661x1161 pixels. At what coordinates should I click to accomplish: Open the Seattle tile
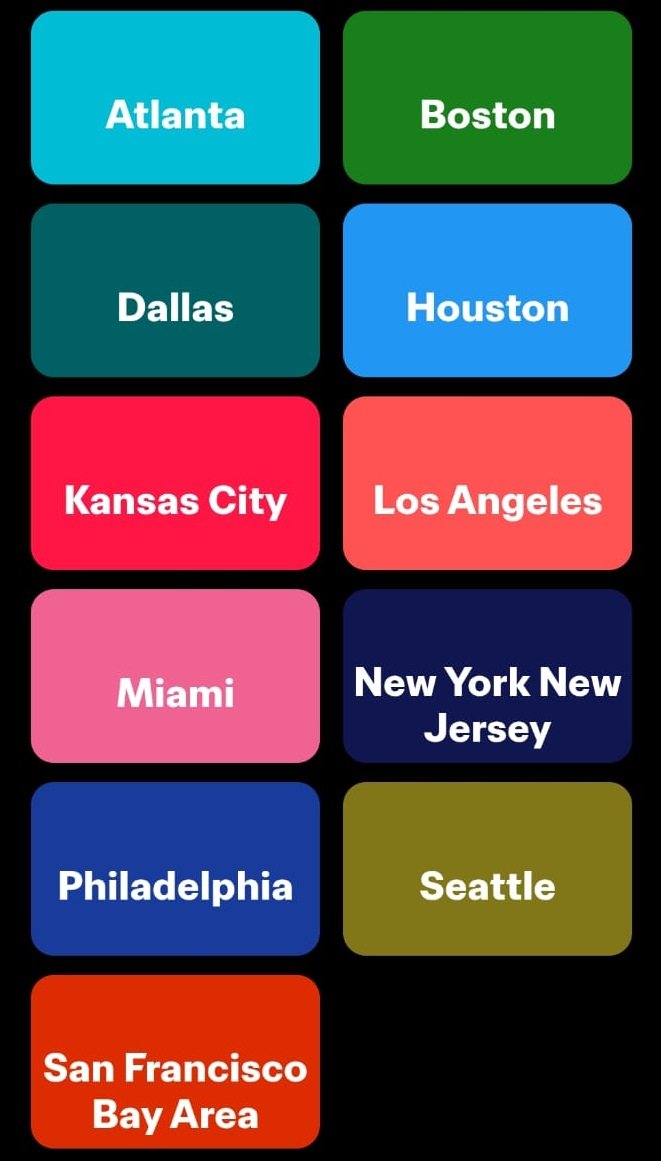[x=487, y=869]
